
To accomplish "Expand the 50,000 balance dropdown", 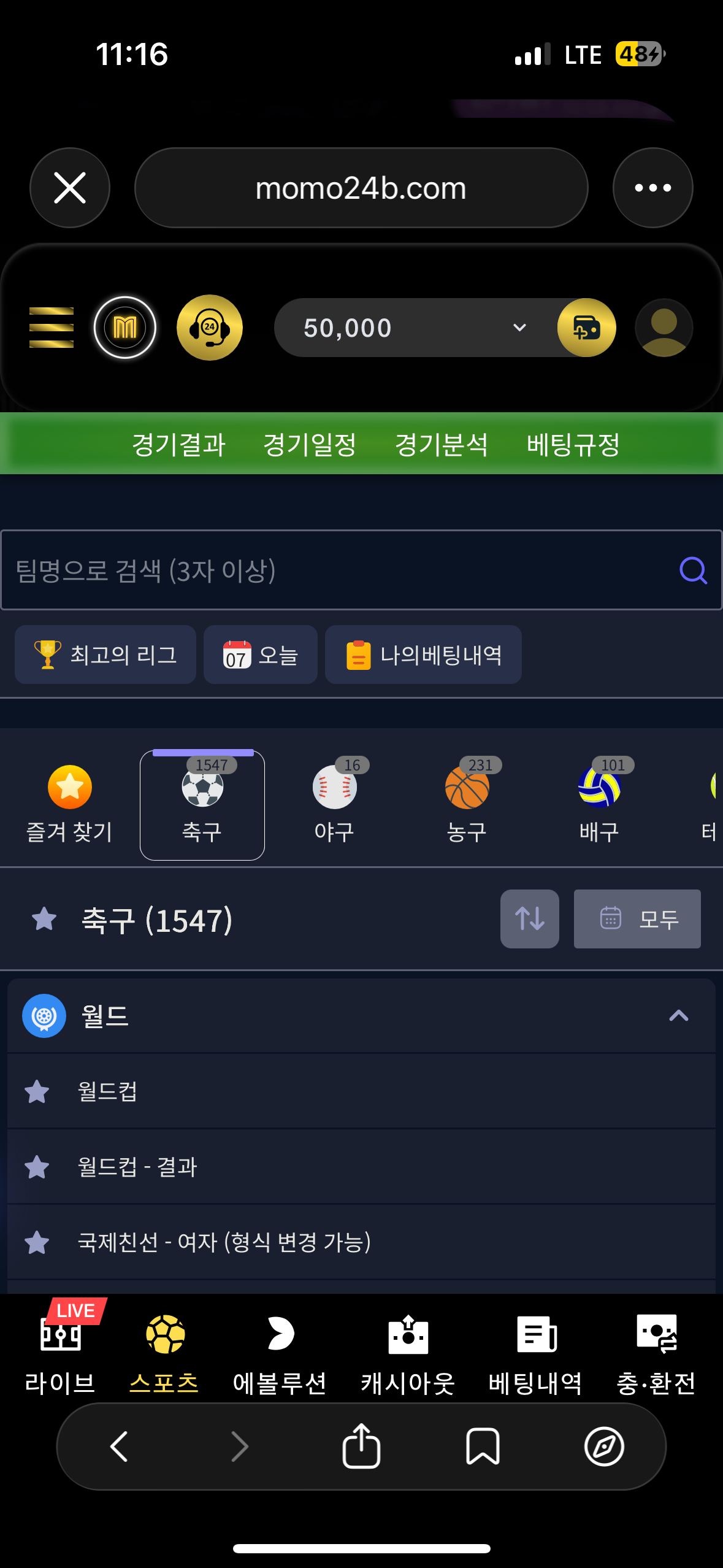I will click(519, 328).
